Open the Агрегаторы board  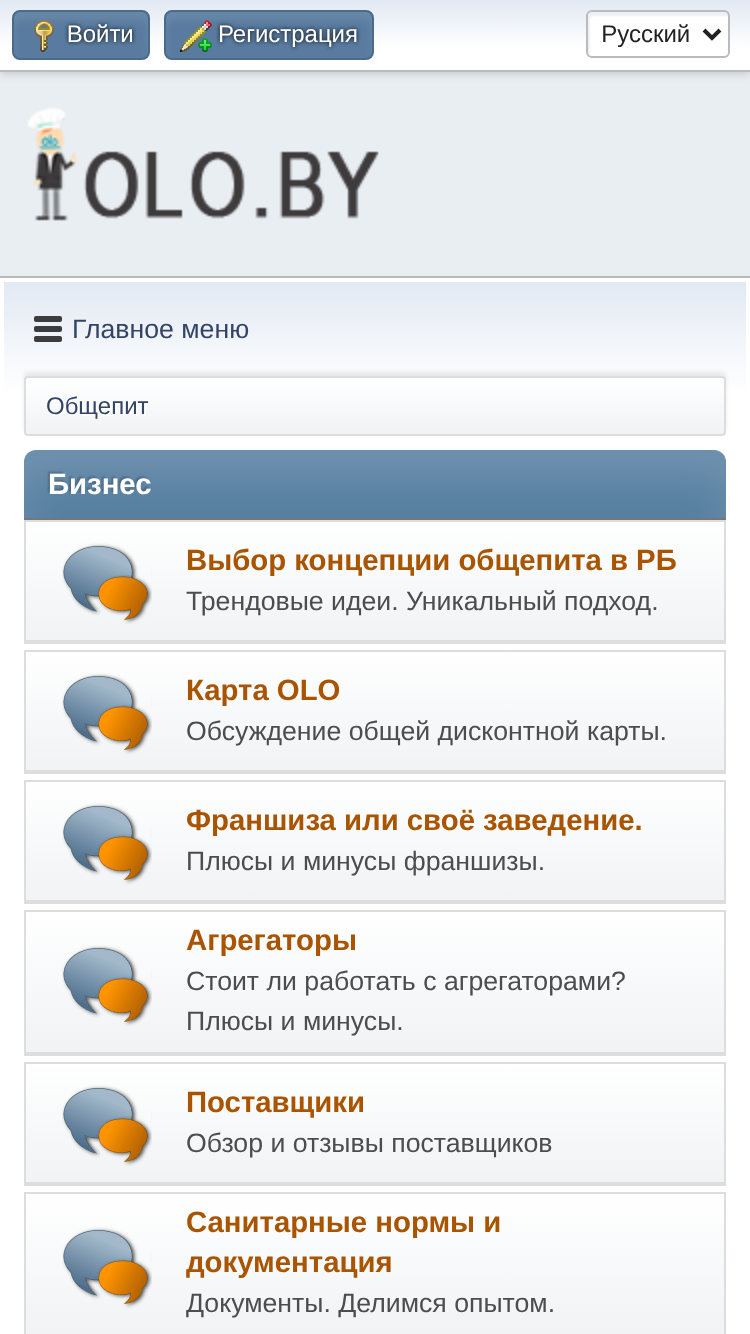271,941
